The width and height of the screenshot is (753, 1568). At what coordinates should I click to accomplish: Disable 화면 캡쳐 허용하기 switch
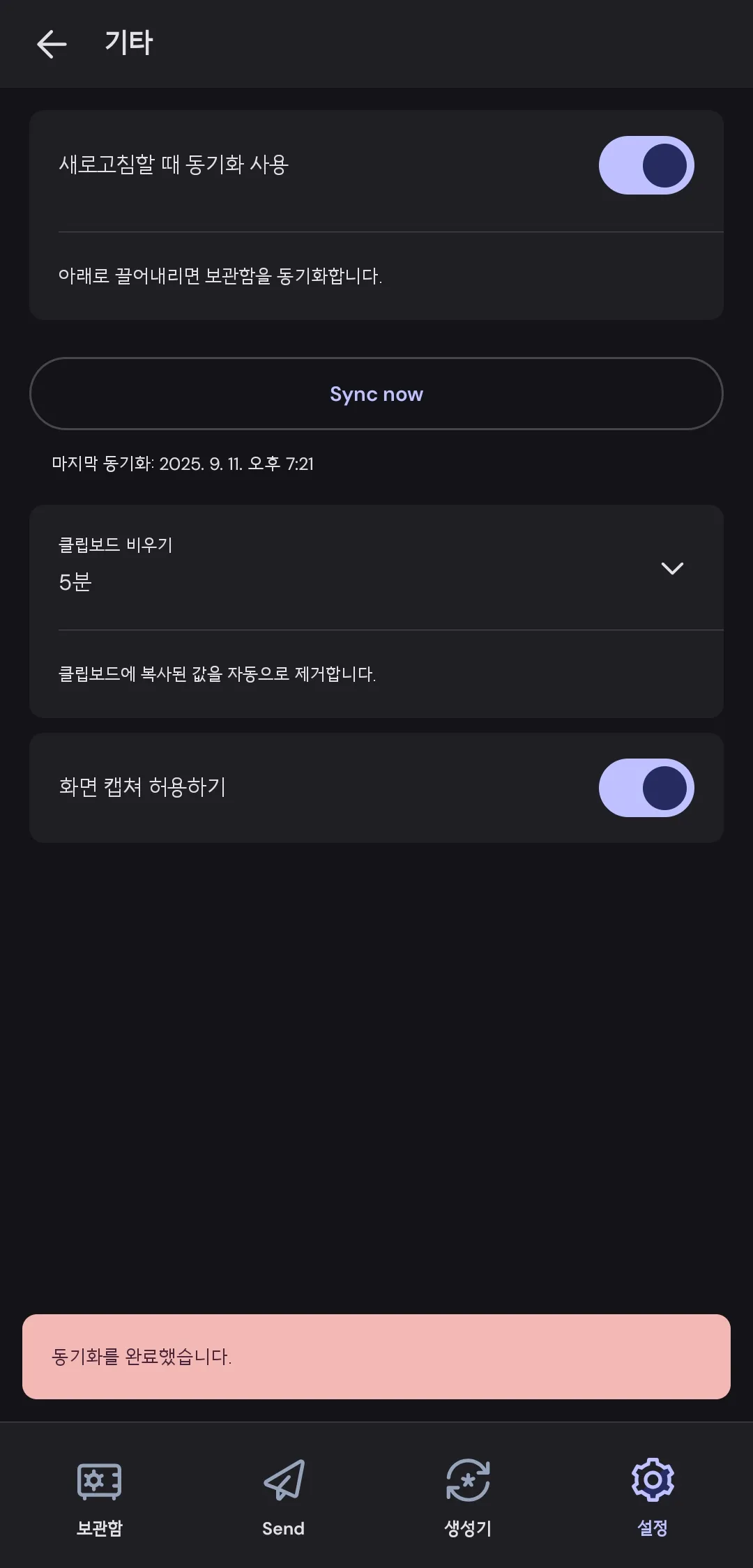tap(646, 788)
